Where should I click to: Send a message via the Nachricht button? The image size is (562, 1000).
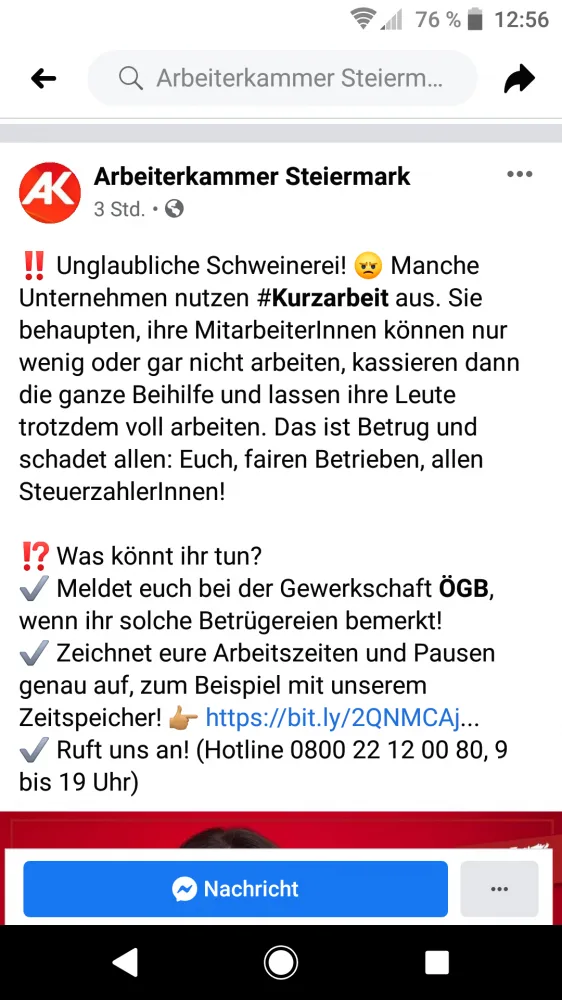235,888
